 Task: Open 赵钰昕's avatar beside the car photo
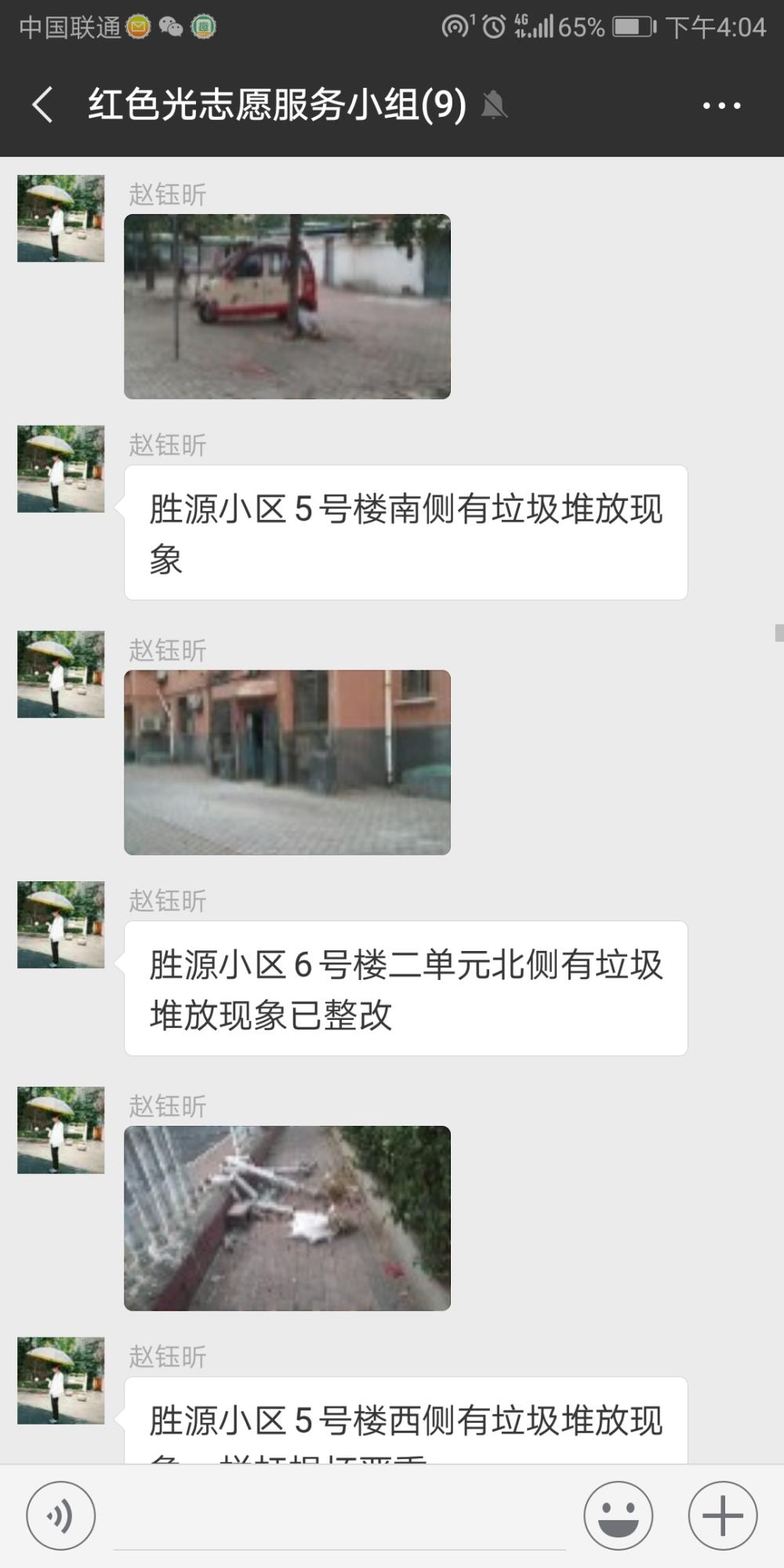[x=61, y=219]
